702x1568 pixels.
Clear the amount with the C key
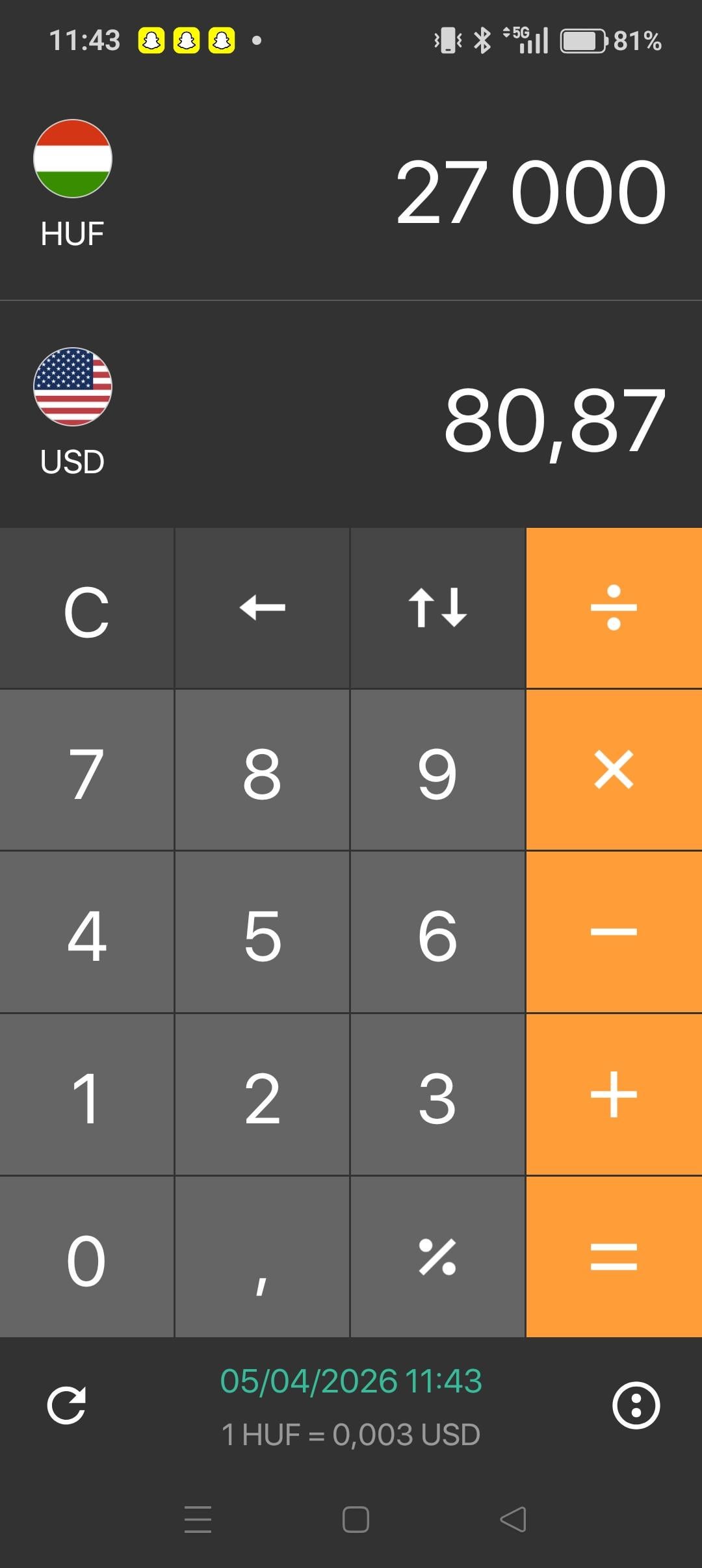(x=86, y=609)
